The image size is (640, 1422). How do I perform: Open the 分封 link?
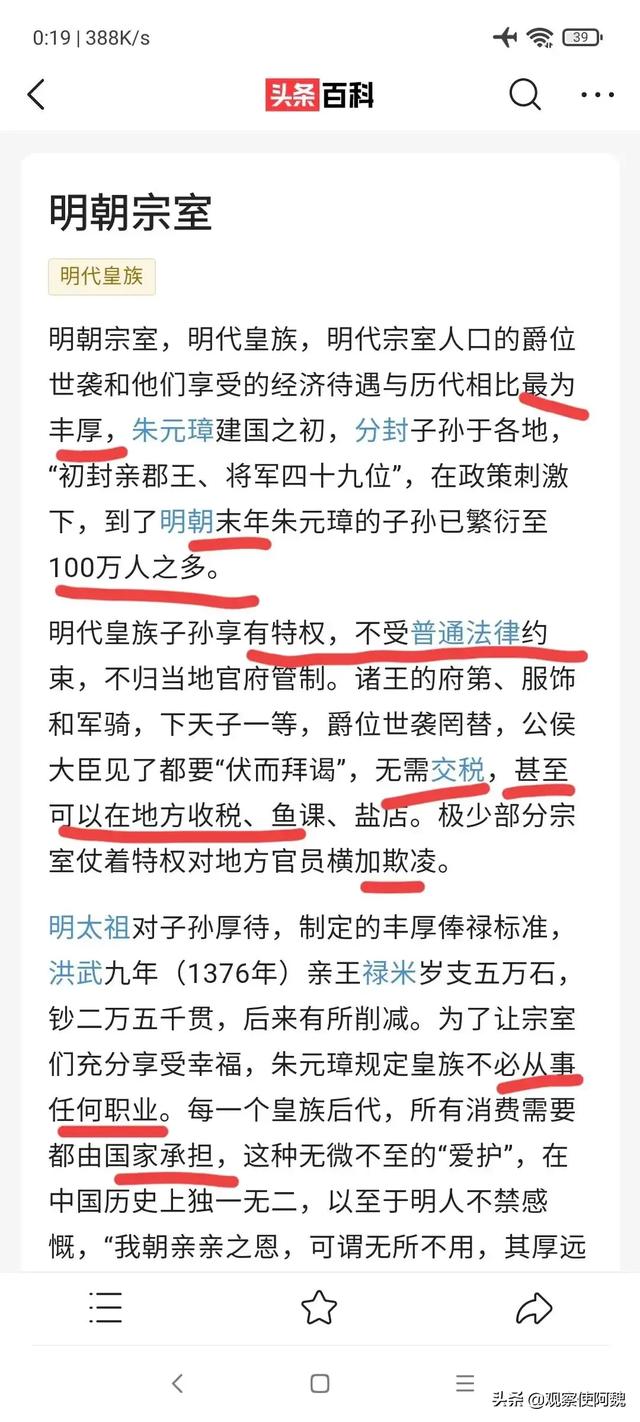click(x=381, y=431)
